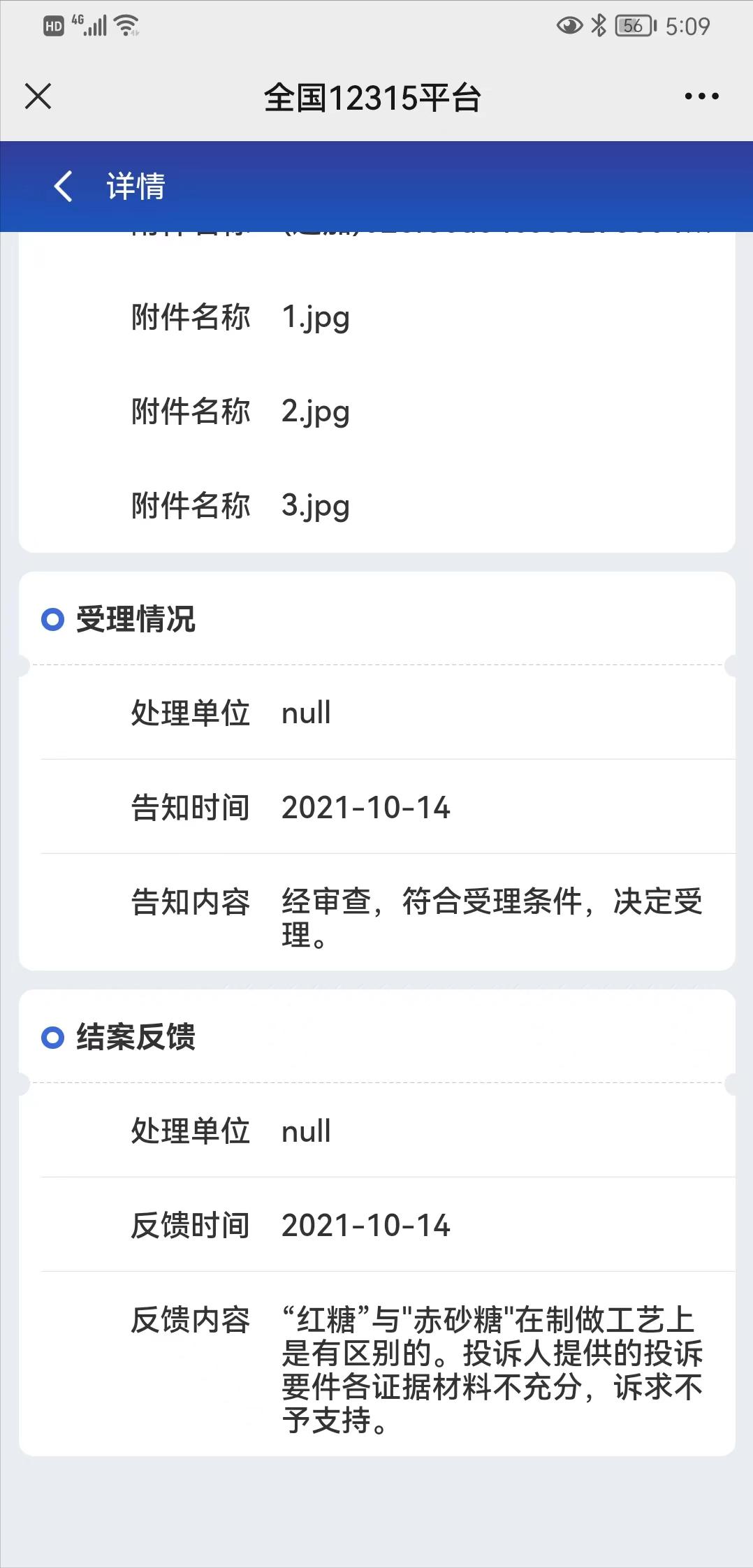The height and width of the screenshot is (1568, 753).
Task: Tap the 全国12315平台 title bar
Action: [373, 98]
